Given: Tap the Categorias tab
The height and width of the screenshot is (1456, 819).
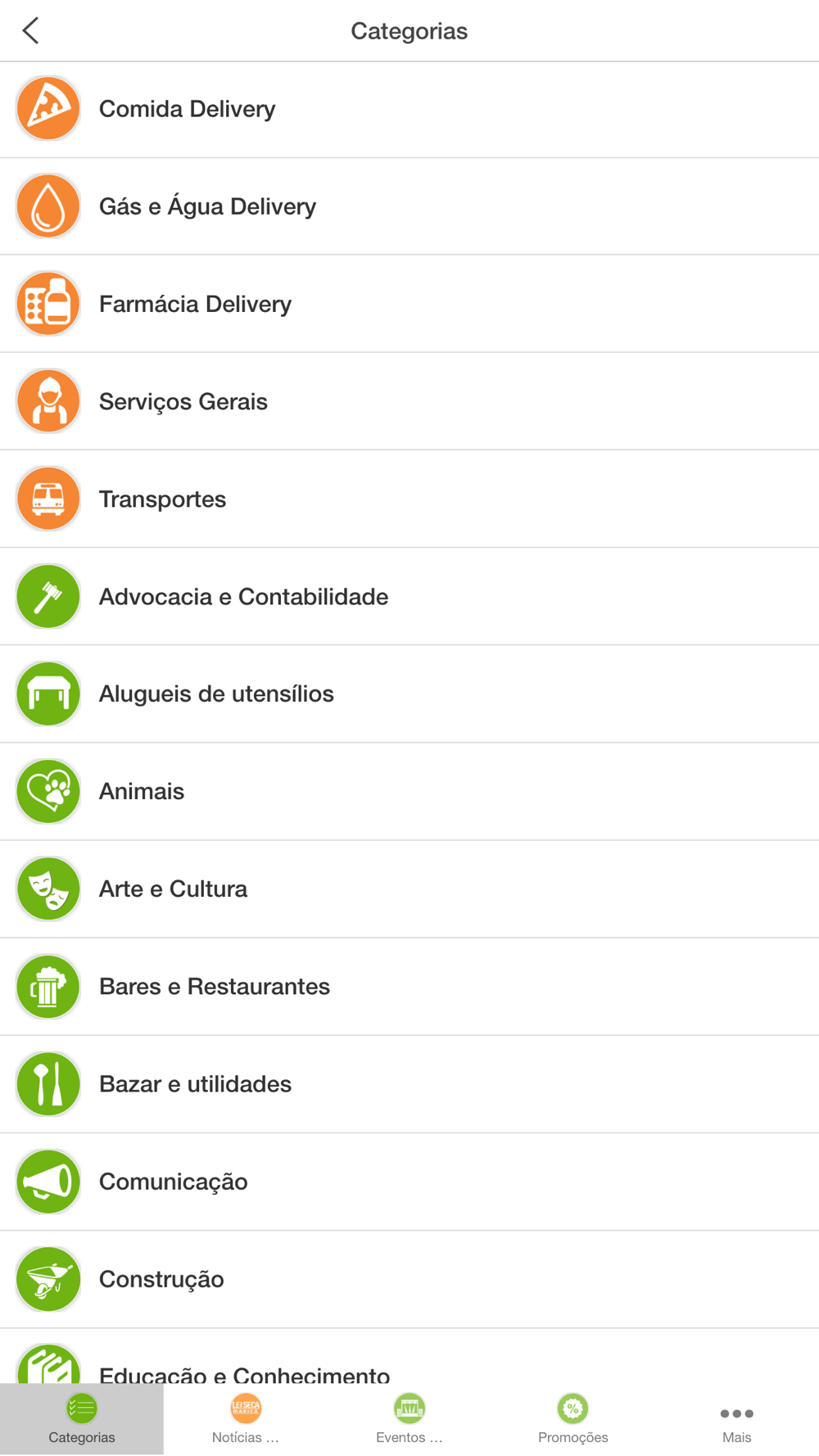Looking at the screenshot, I should tap(82, 1419).
